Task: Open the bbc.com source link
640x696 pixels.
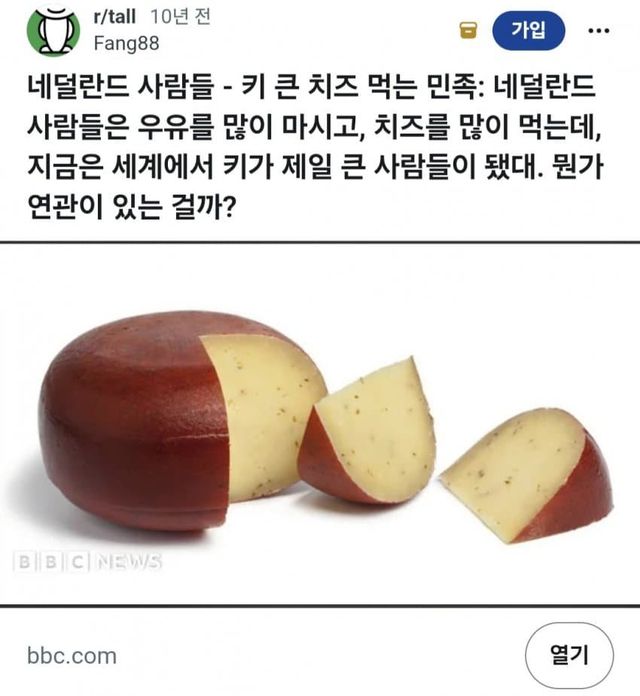Action: coord(72,656)
